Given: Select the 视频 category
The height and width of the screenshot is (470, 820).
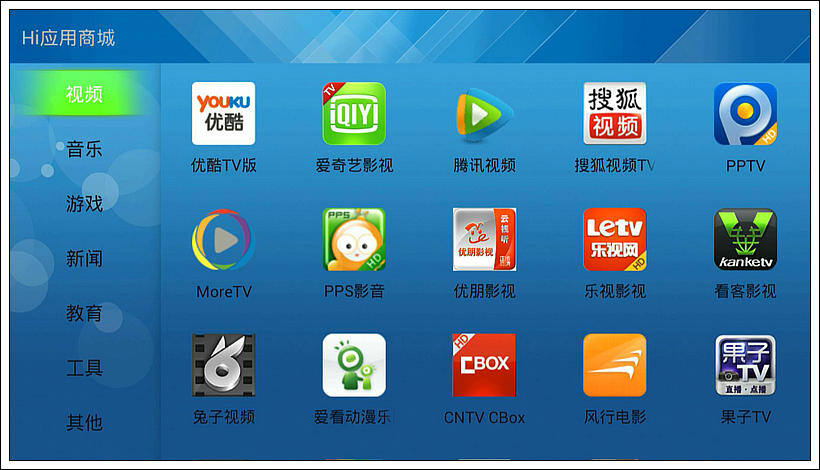Looking at the screenshot, I should [x=84, y=95].
